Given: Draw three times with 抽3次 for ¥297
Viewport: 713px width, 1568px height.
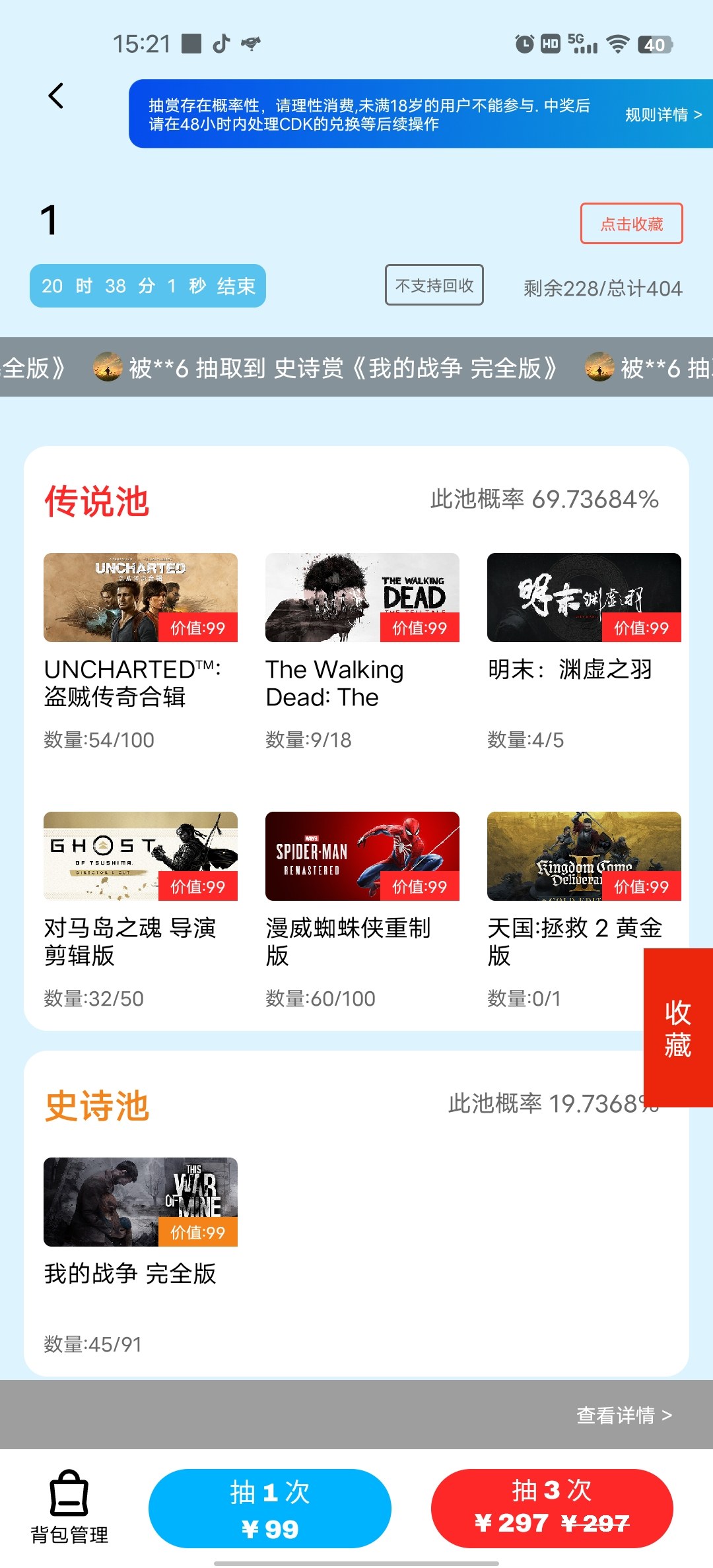Looking at the screenshot, I should [552, 1509].
